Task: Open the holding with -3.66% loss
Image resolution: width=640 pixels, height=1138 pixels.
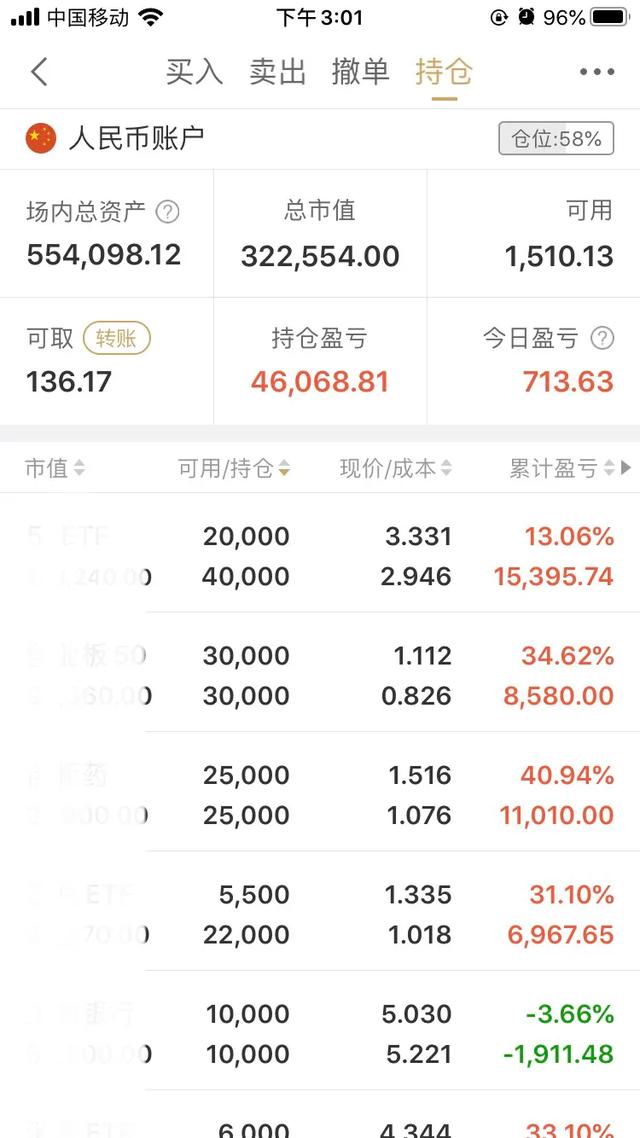Action: (320, 1034)
